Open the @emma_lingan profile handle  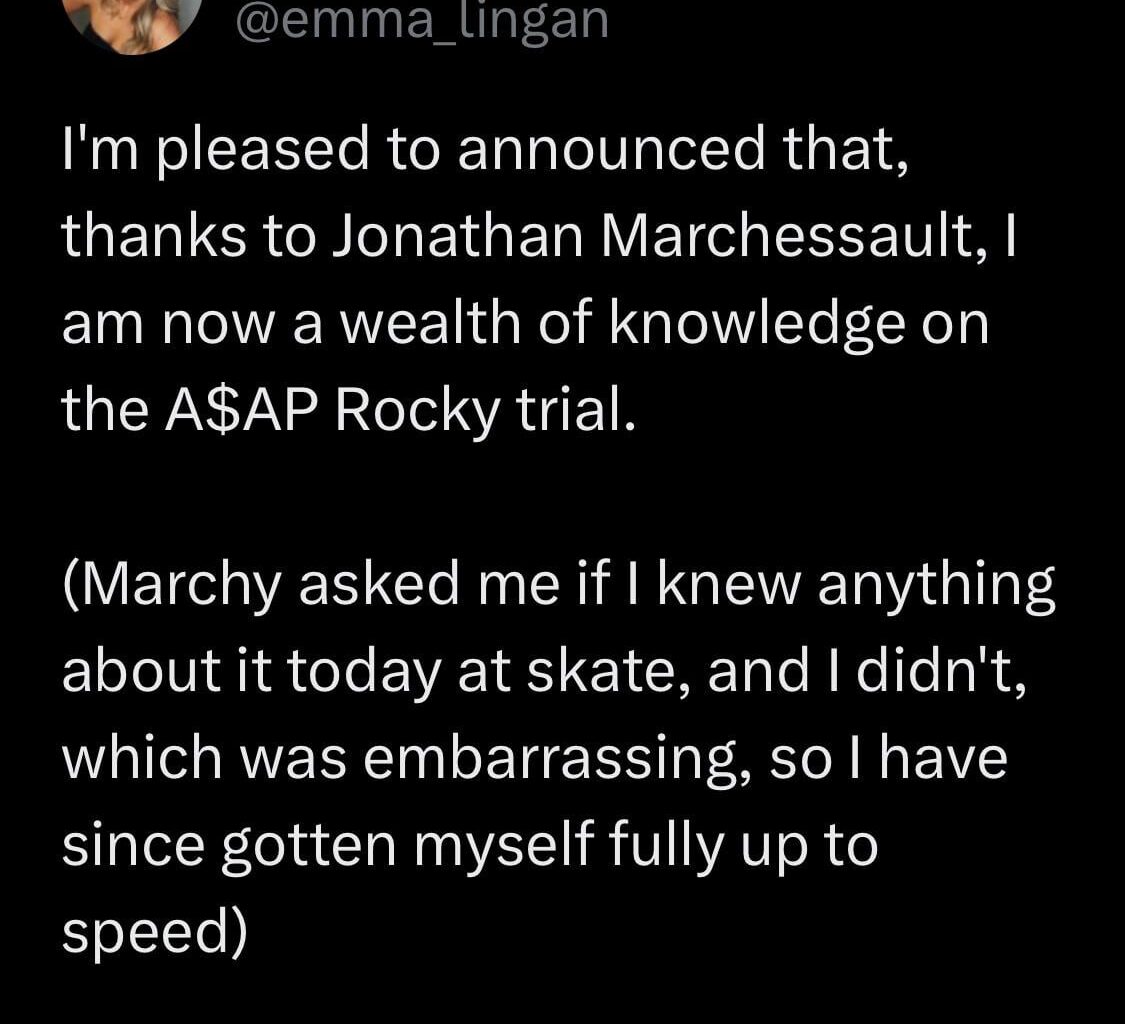(420, 20)
